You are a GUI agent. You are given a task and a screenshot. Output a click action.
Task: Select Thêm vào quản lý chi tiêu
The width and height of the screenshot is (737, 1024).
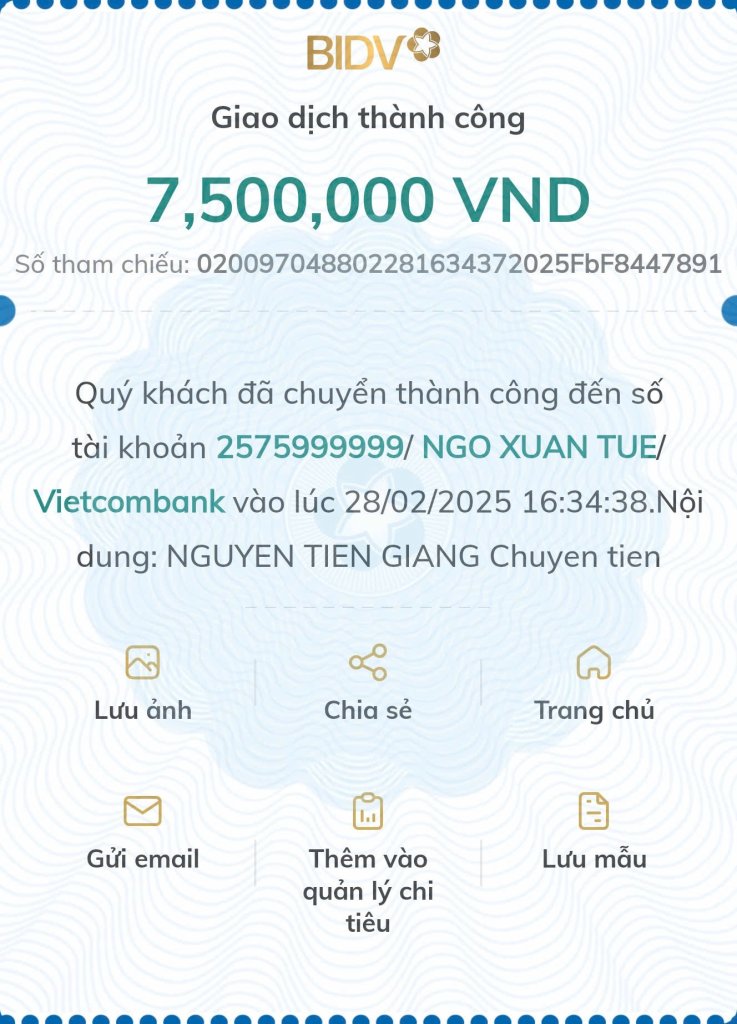pyautogui.click(x=368, y=861)
